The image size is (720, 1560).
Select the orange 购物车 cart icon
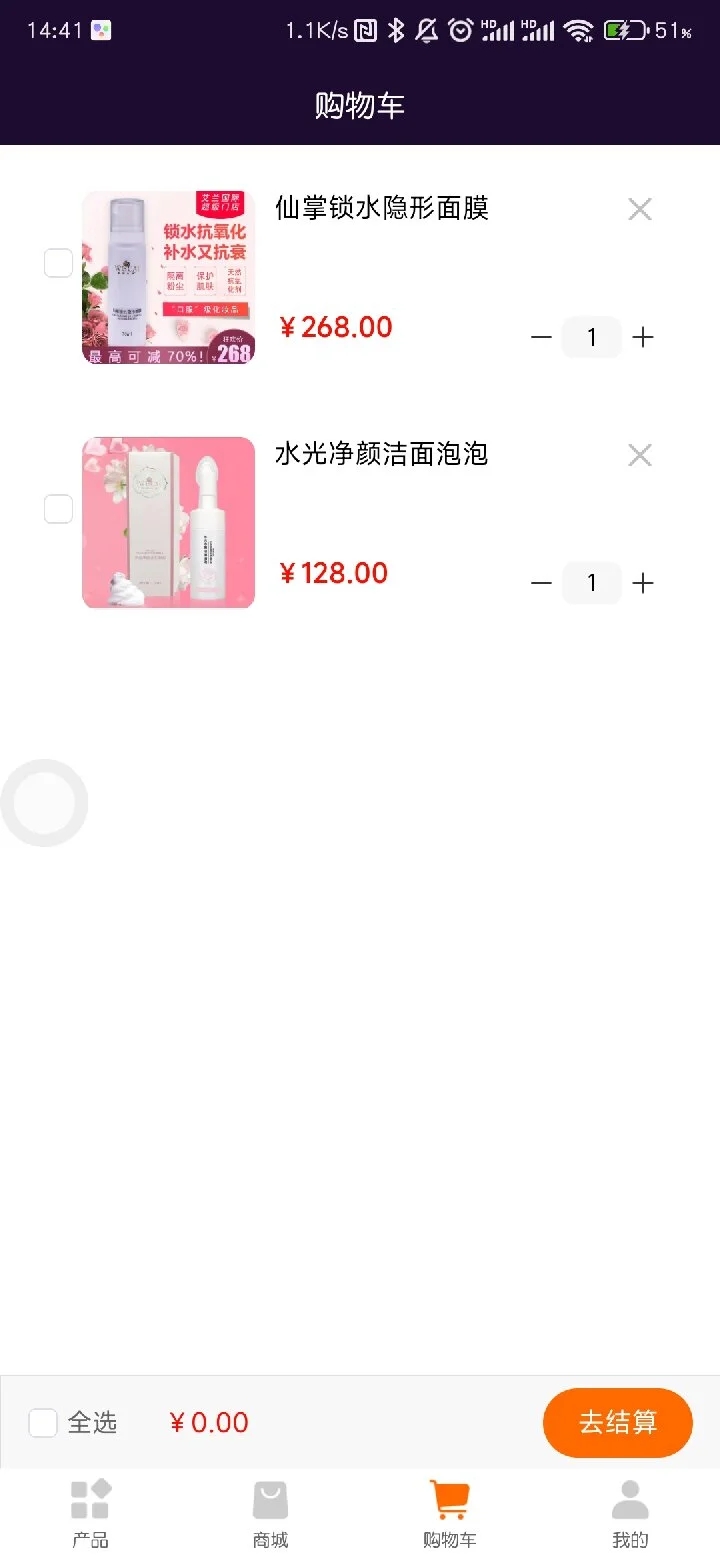(449, 1496)
